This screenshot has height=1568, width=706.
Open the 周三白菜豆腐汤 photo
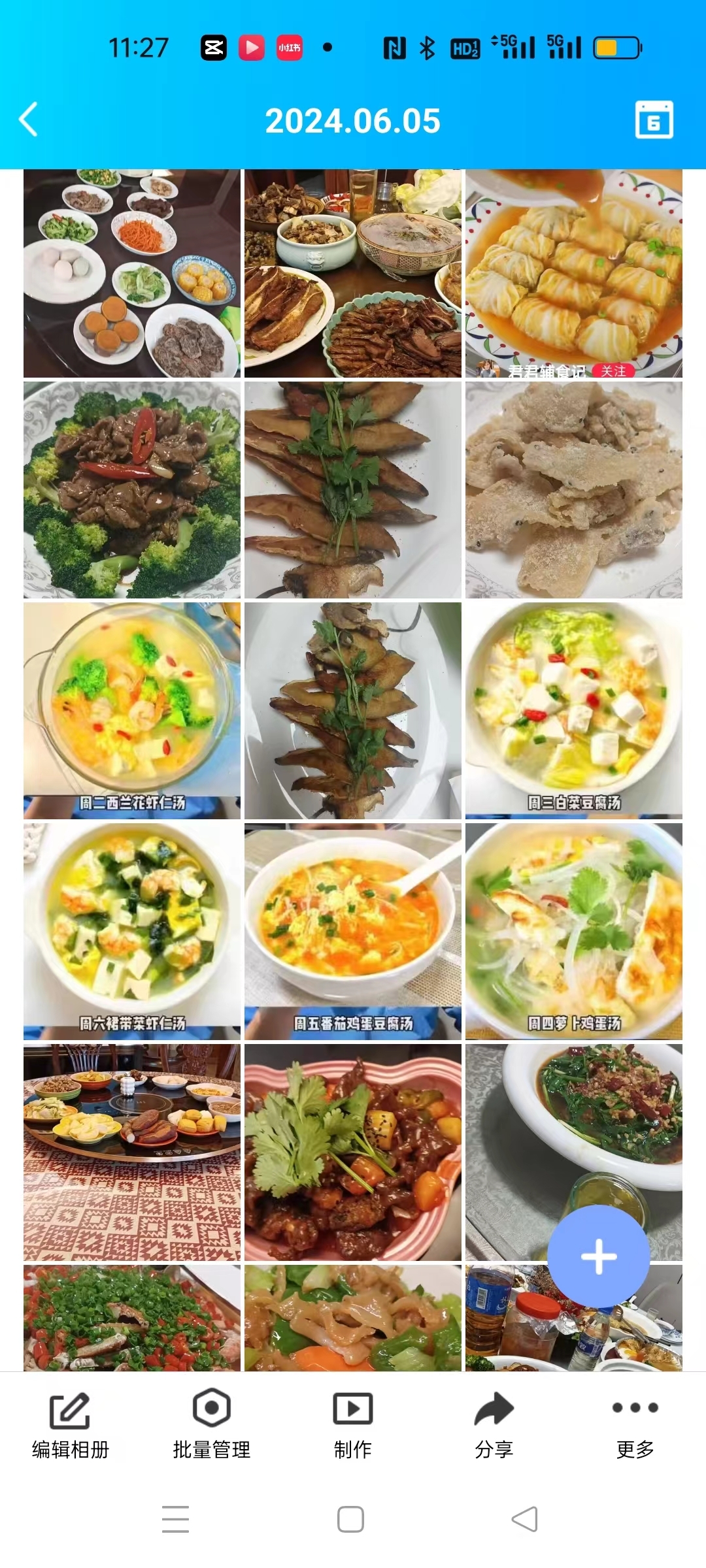[x=573, y=710]
